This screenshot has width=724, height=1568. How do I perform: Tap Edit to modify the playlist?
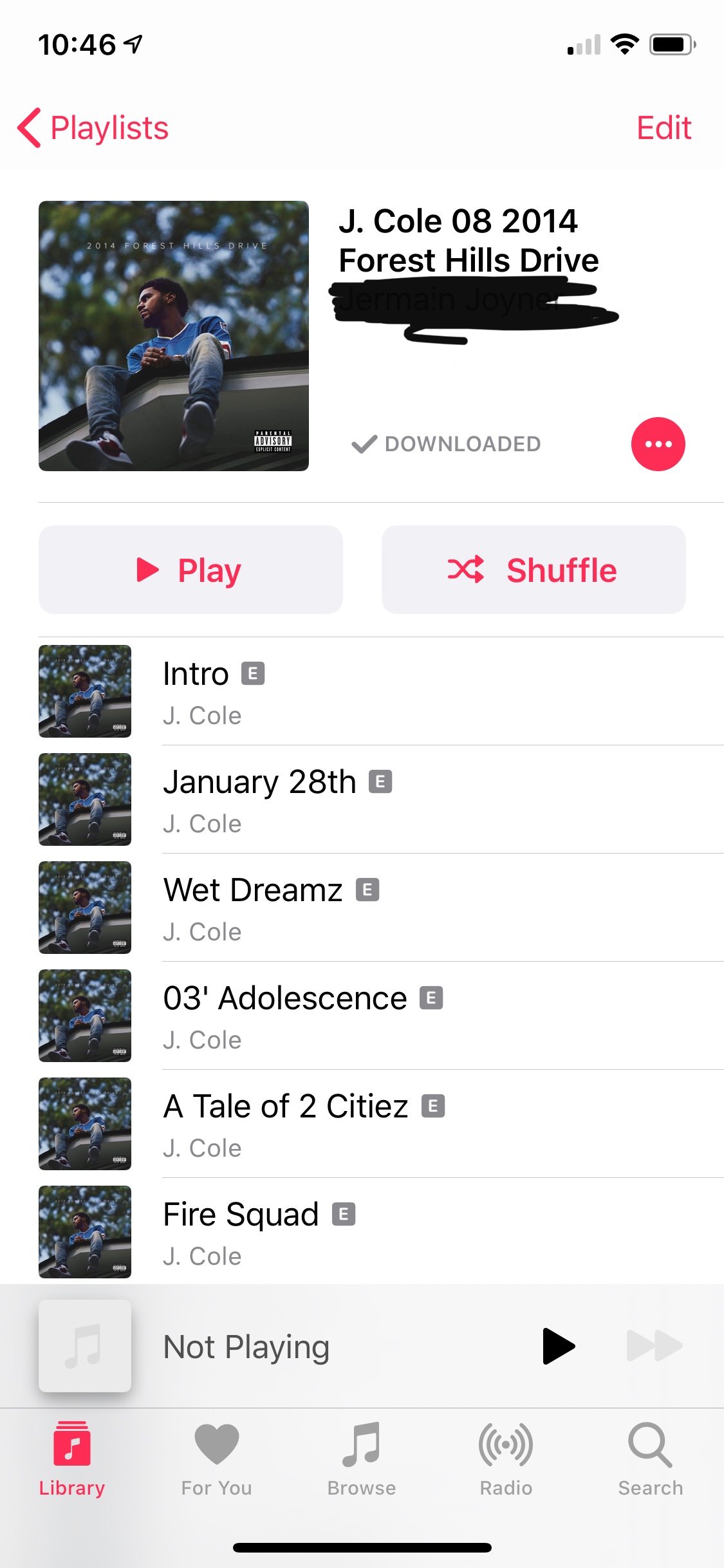tap(664, 128)
